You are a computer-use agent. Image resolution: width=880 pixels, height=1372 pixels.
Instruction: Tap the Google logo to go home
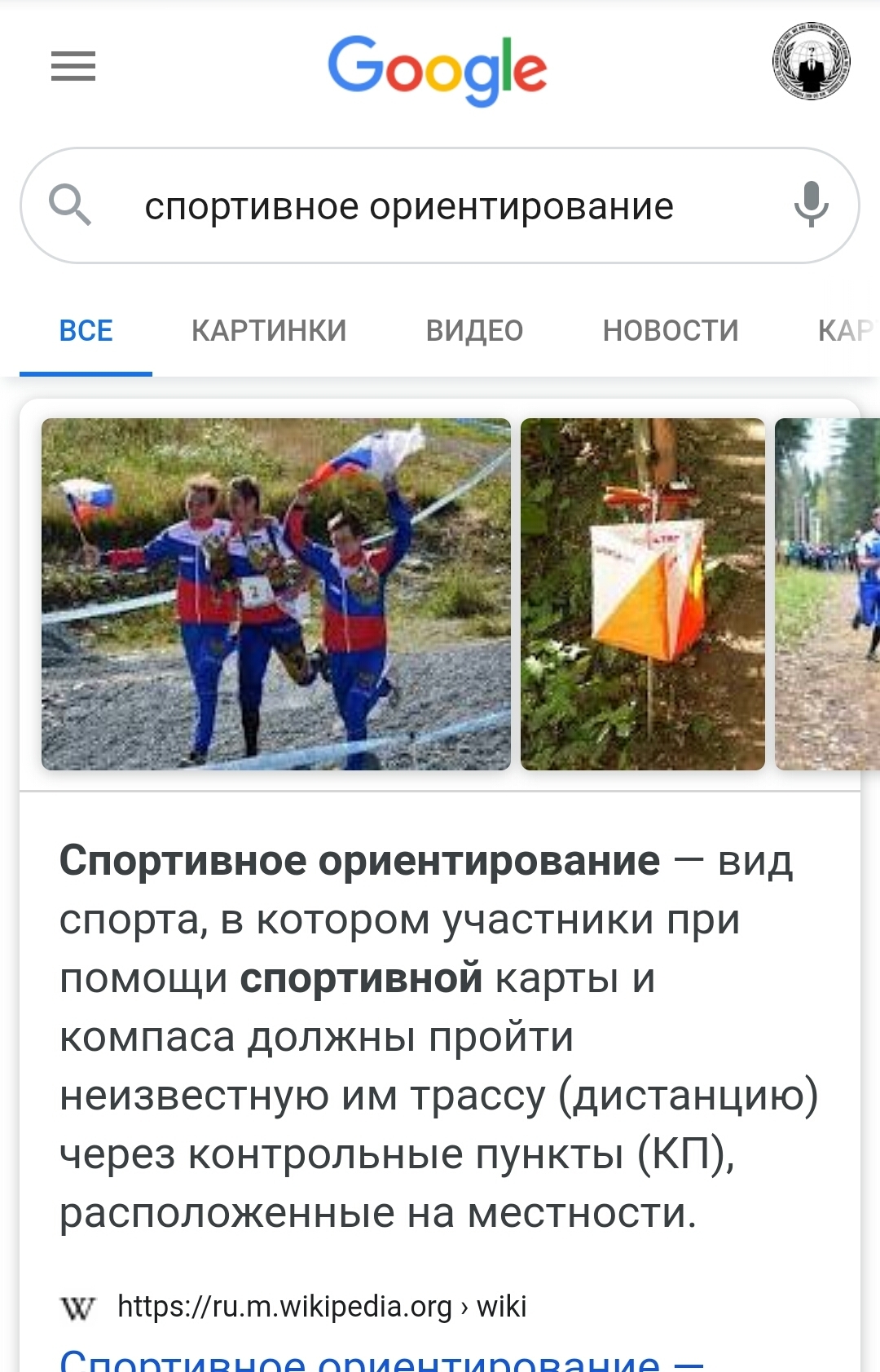click(x=438, y=69)
